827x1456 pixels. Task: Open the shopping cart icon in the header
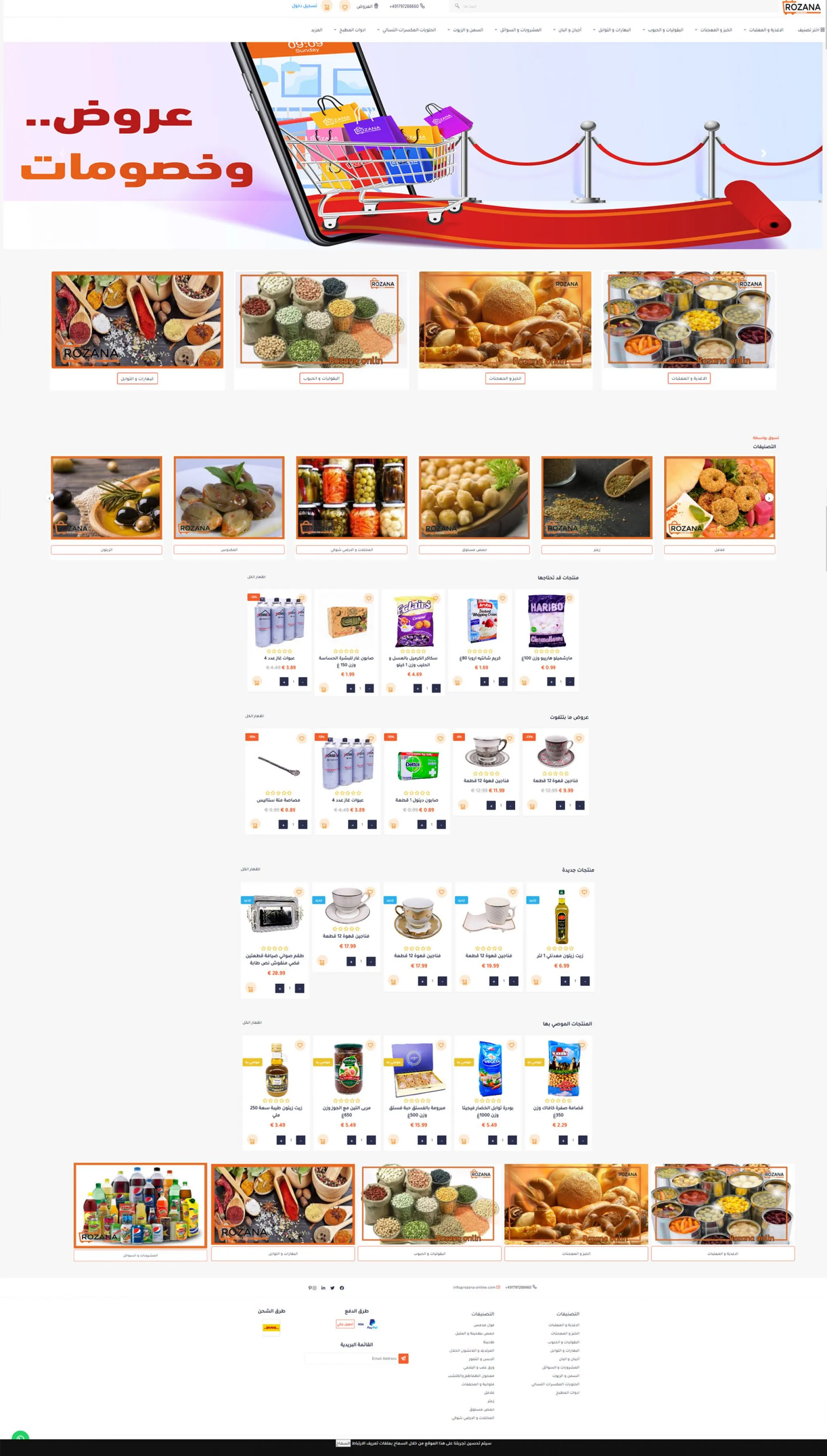coord(327,7)
